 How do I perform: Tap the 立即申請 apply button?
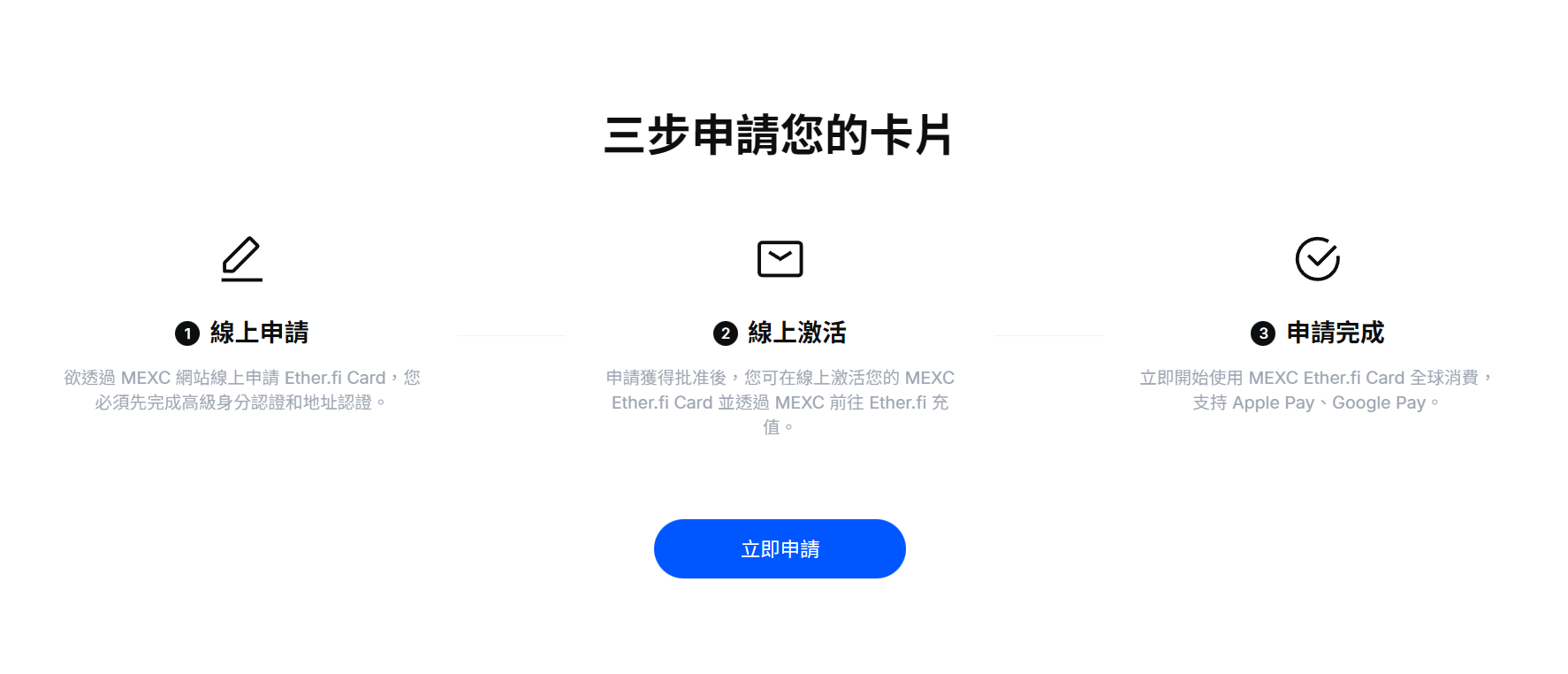tap(780, 549)
